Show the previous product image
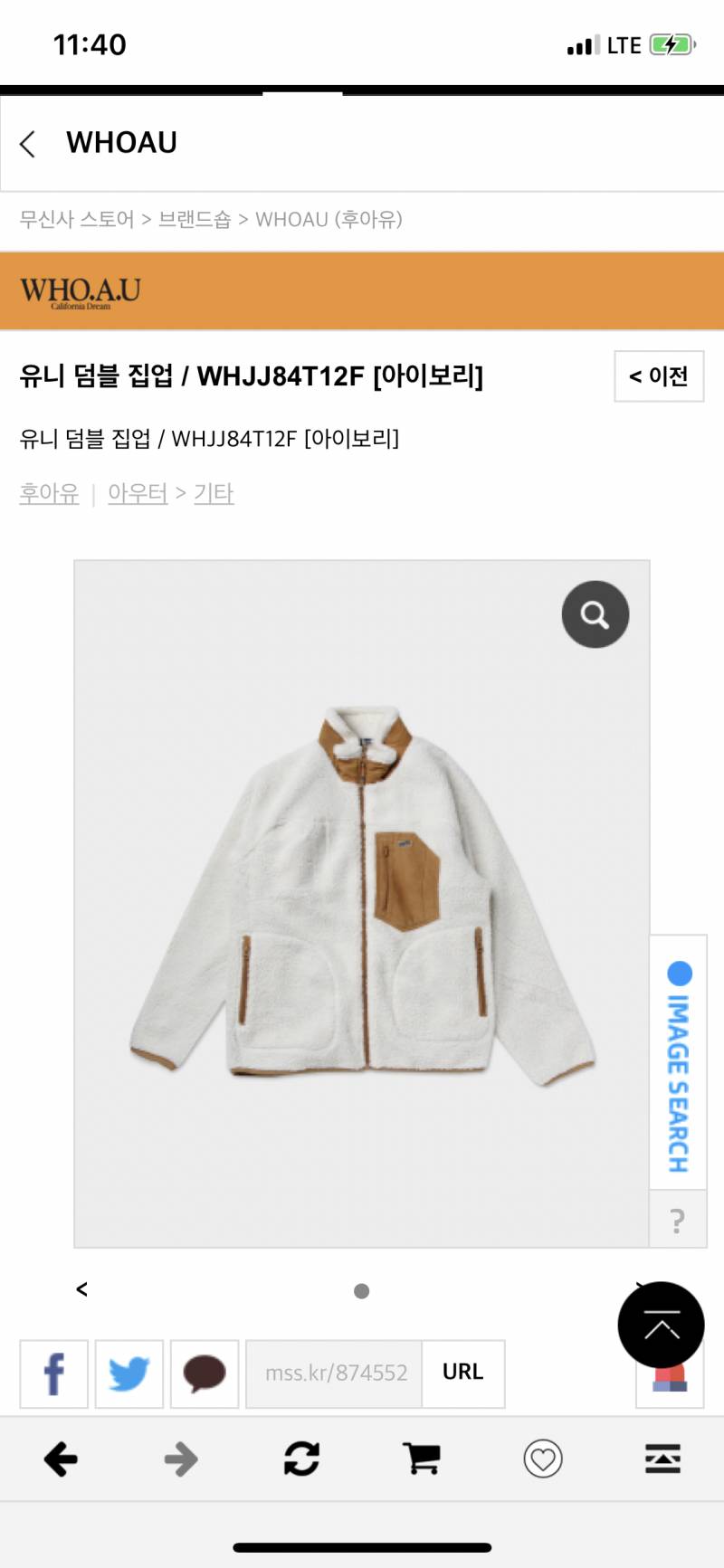The width and height of the screenshot is (724, 1568). click(82, 1289)
